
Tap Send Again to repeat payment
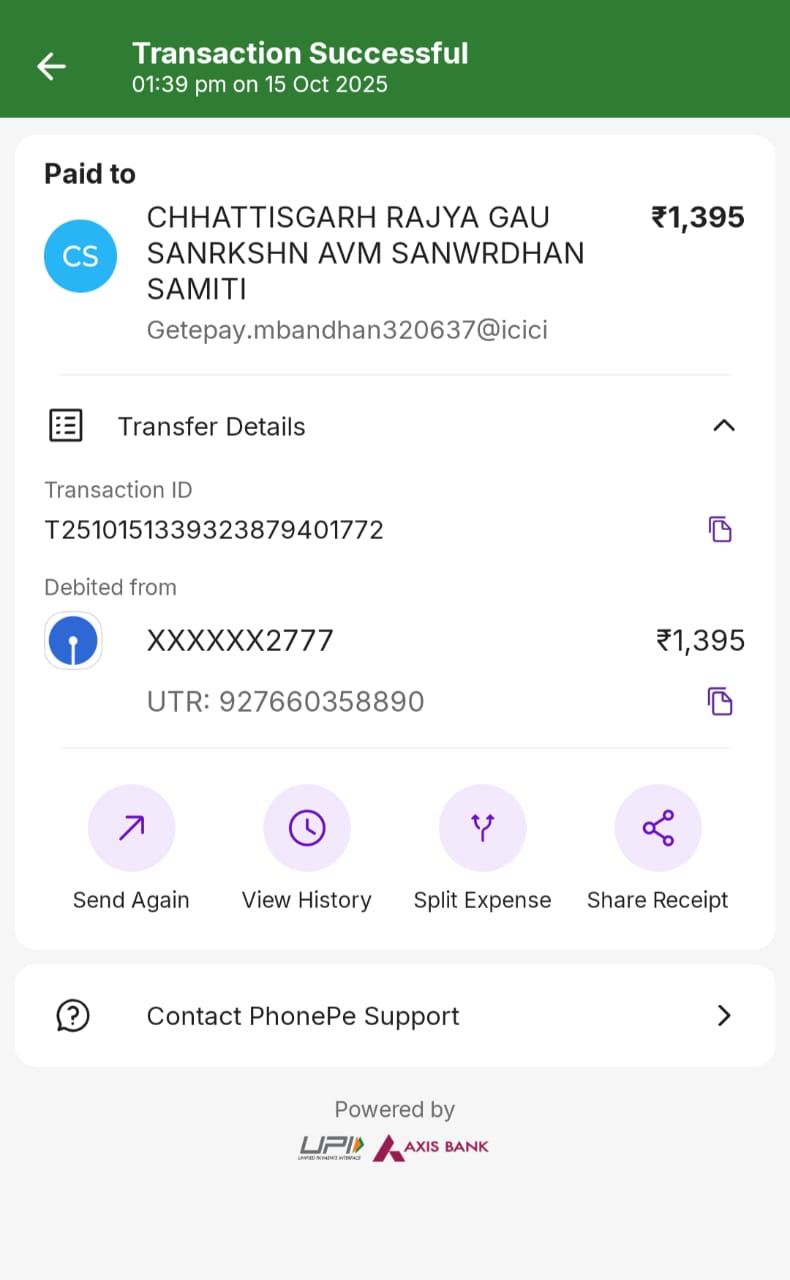coord(131,829)
